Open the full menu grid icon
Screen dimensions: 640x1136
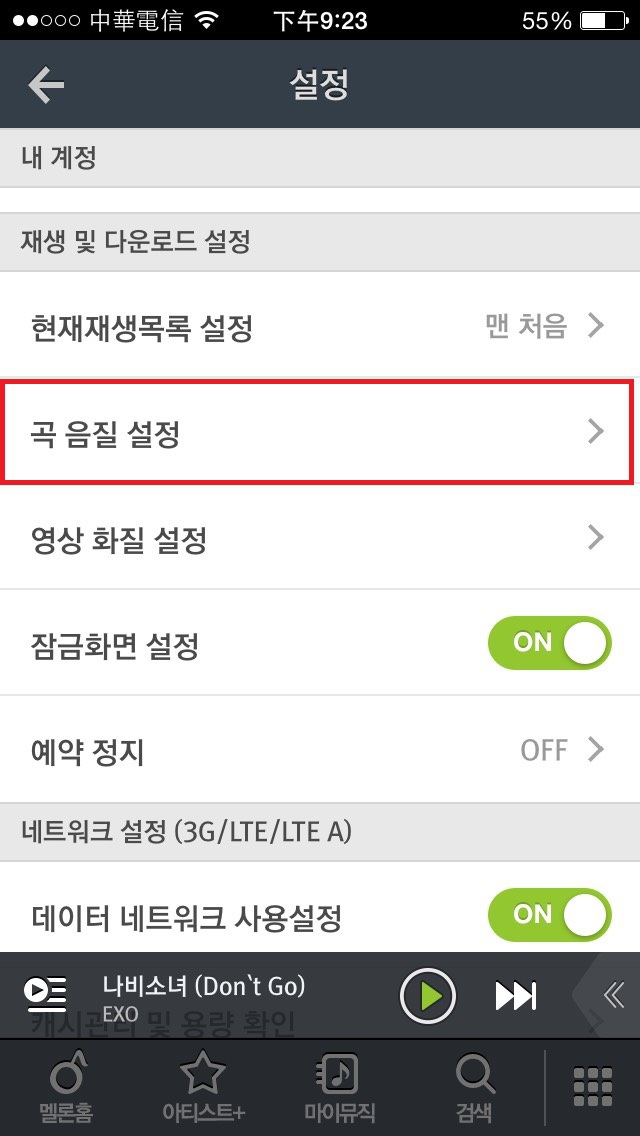tap(593, 1088)
